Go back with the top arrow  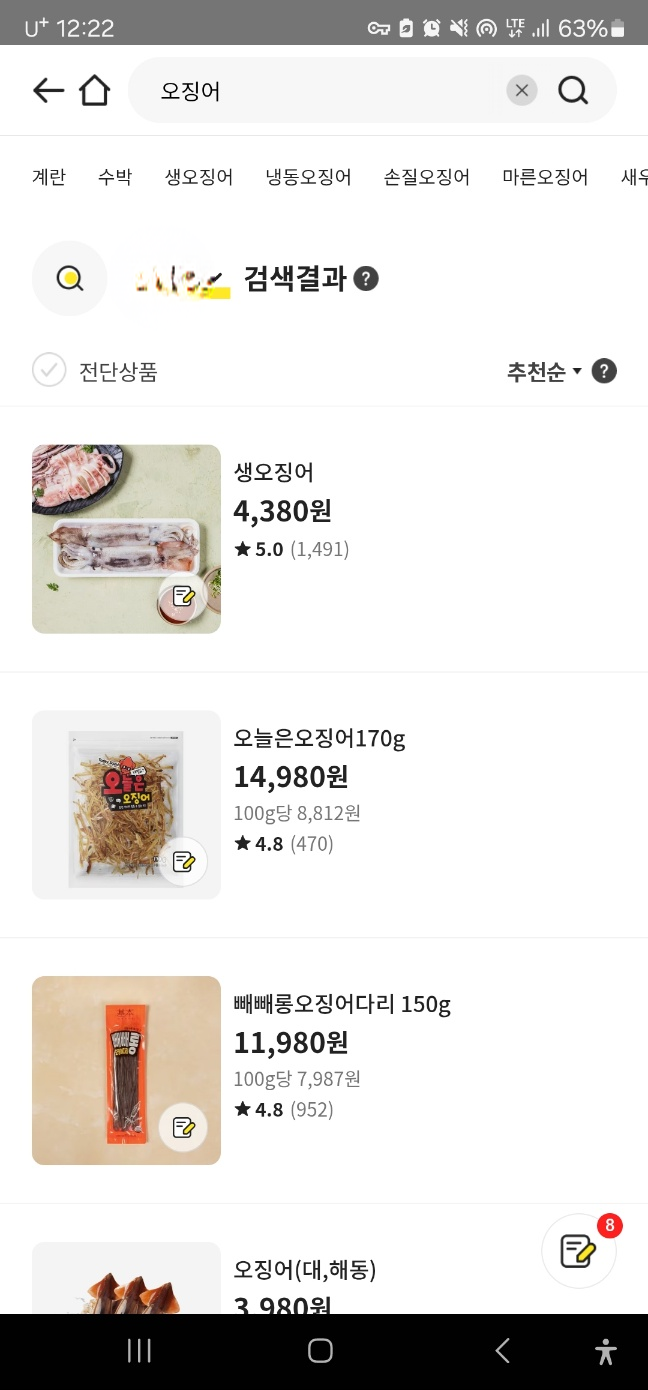click(x=47, y=91)
